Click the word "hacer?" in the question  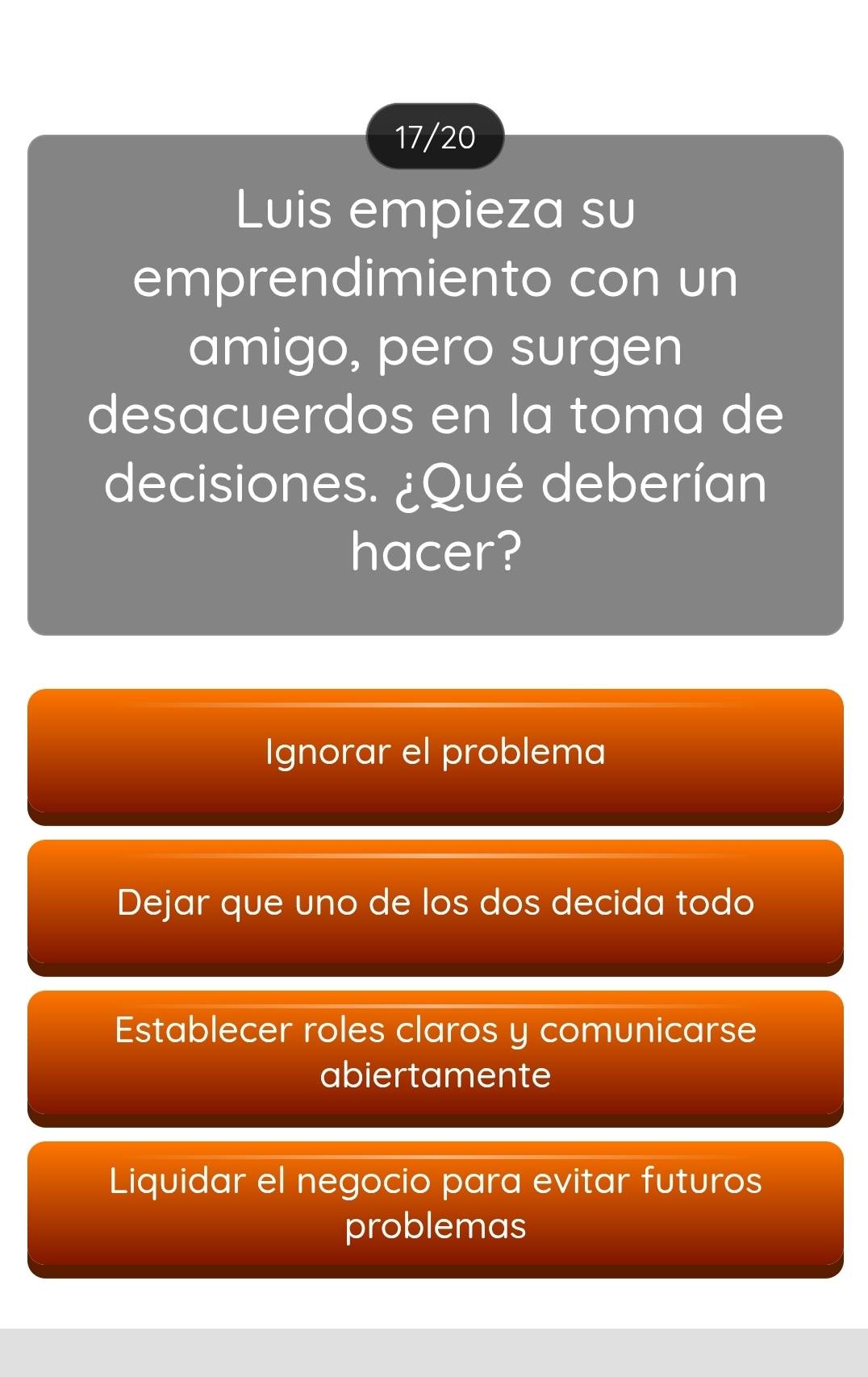pyautogui.click(x=434, y=549)
